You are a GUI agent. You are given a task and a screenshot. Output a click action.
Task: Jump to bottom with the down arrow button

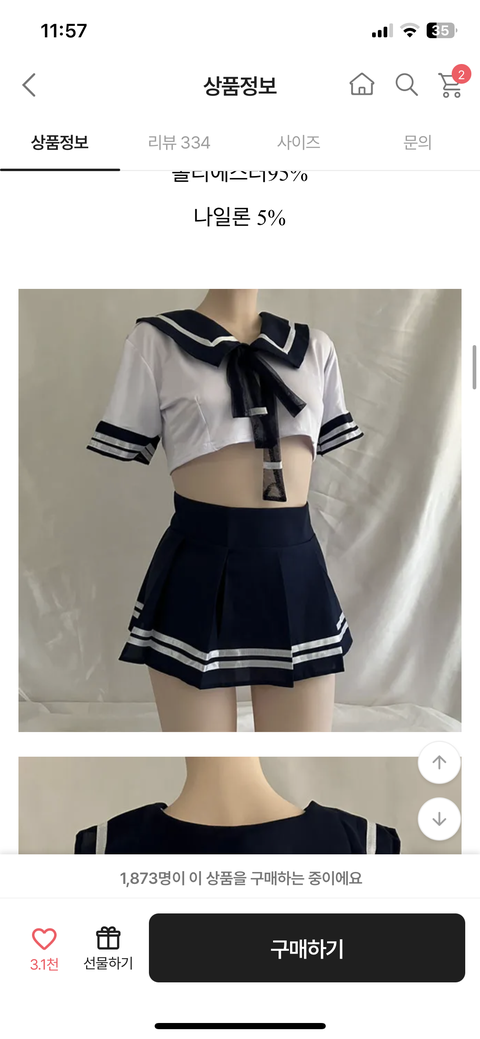click(x=439, y=819)
